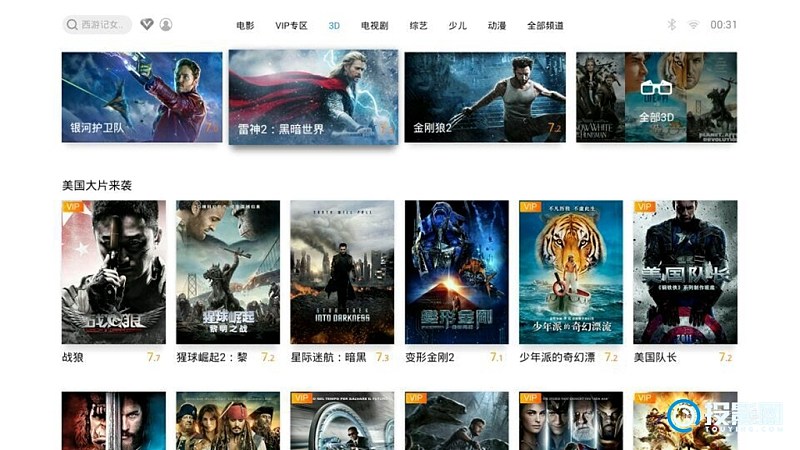Switch to the 动漫 tab
Viewport: 800px width, 450px height.
(x=497, y=25)
